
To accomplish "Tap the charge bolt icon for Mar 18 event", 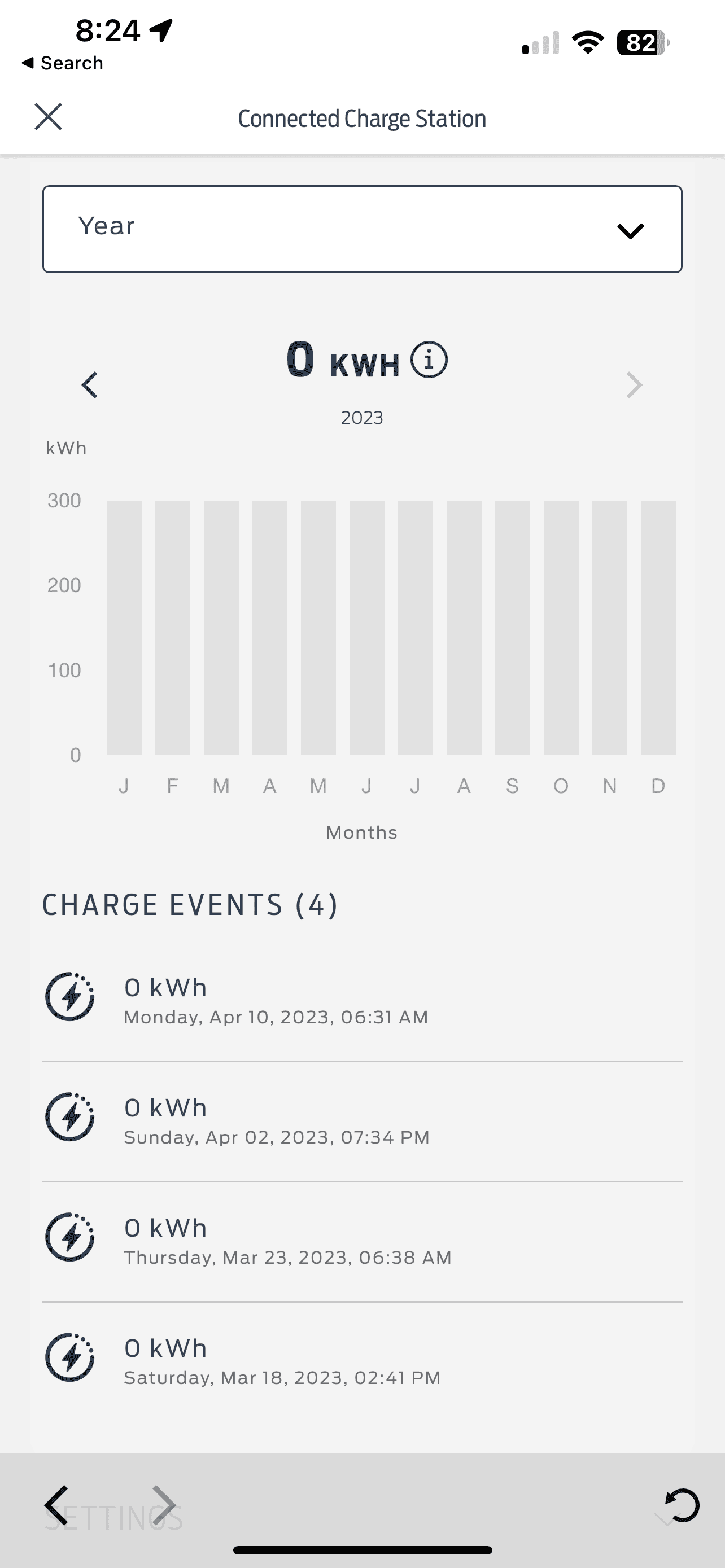I will tap(69, 1357).
